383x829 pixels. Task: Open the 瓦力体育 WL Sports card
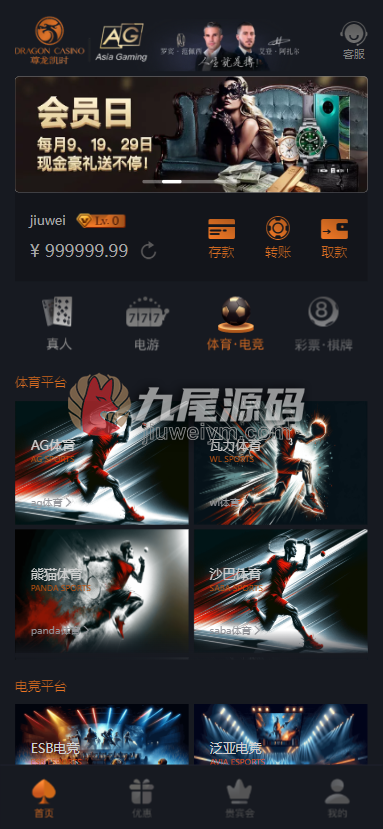(281, 463)
